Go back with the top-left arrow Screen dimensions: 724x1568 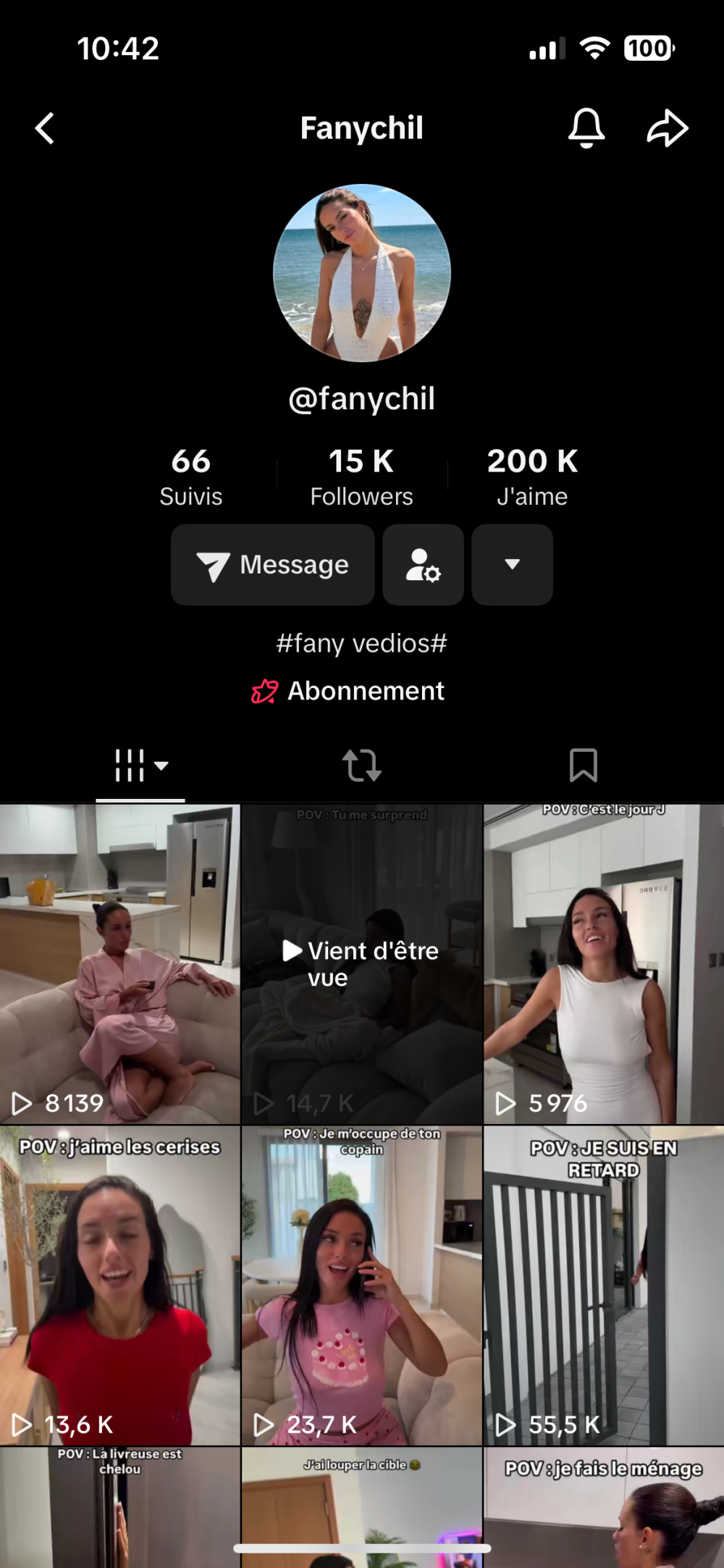[45, 129]
